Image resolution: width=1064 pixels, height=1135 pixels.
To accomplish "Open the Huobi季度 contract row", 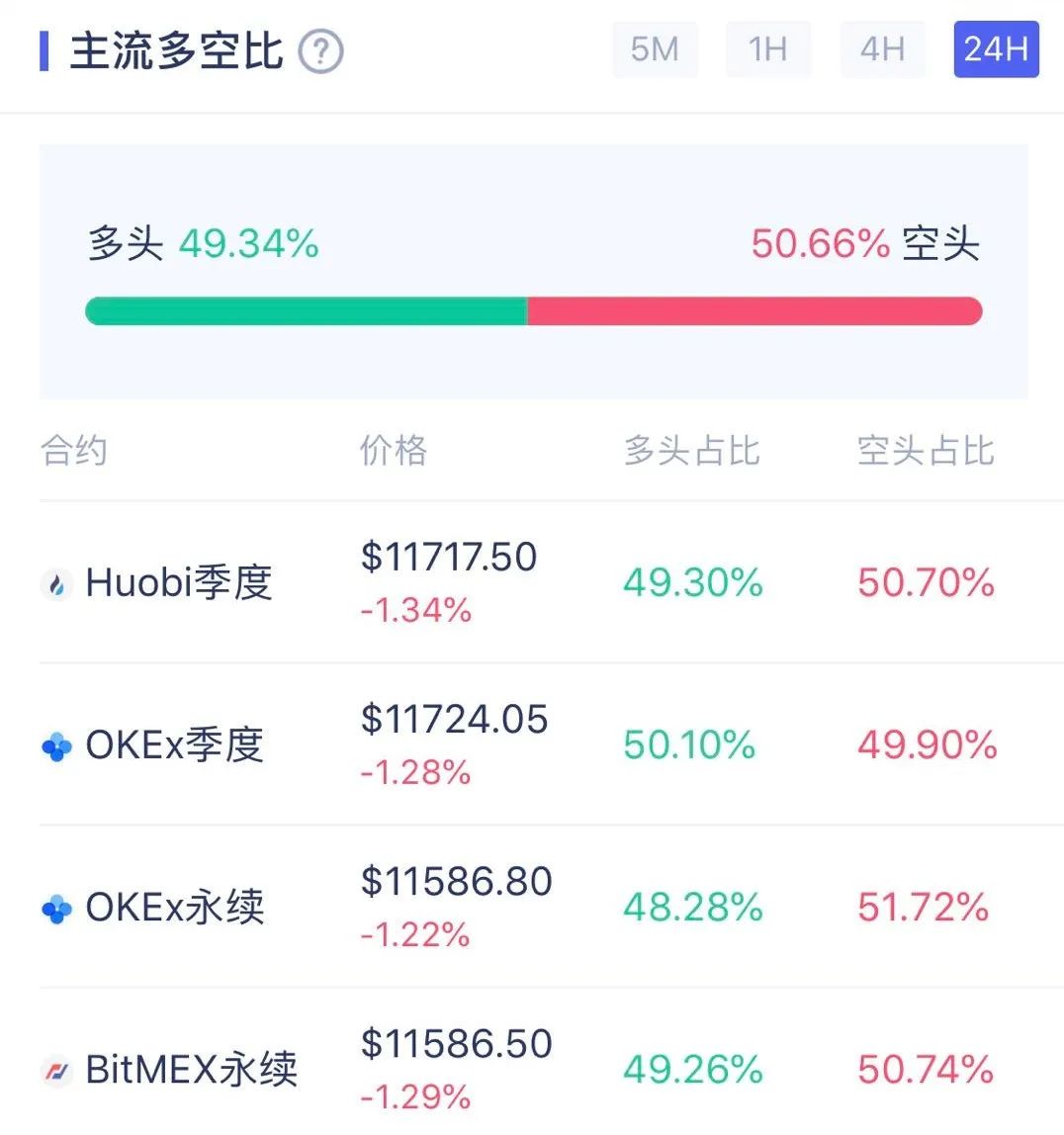I will (183, 583).
